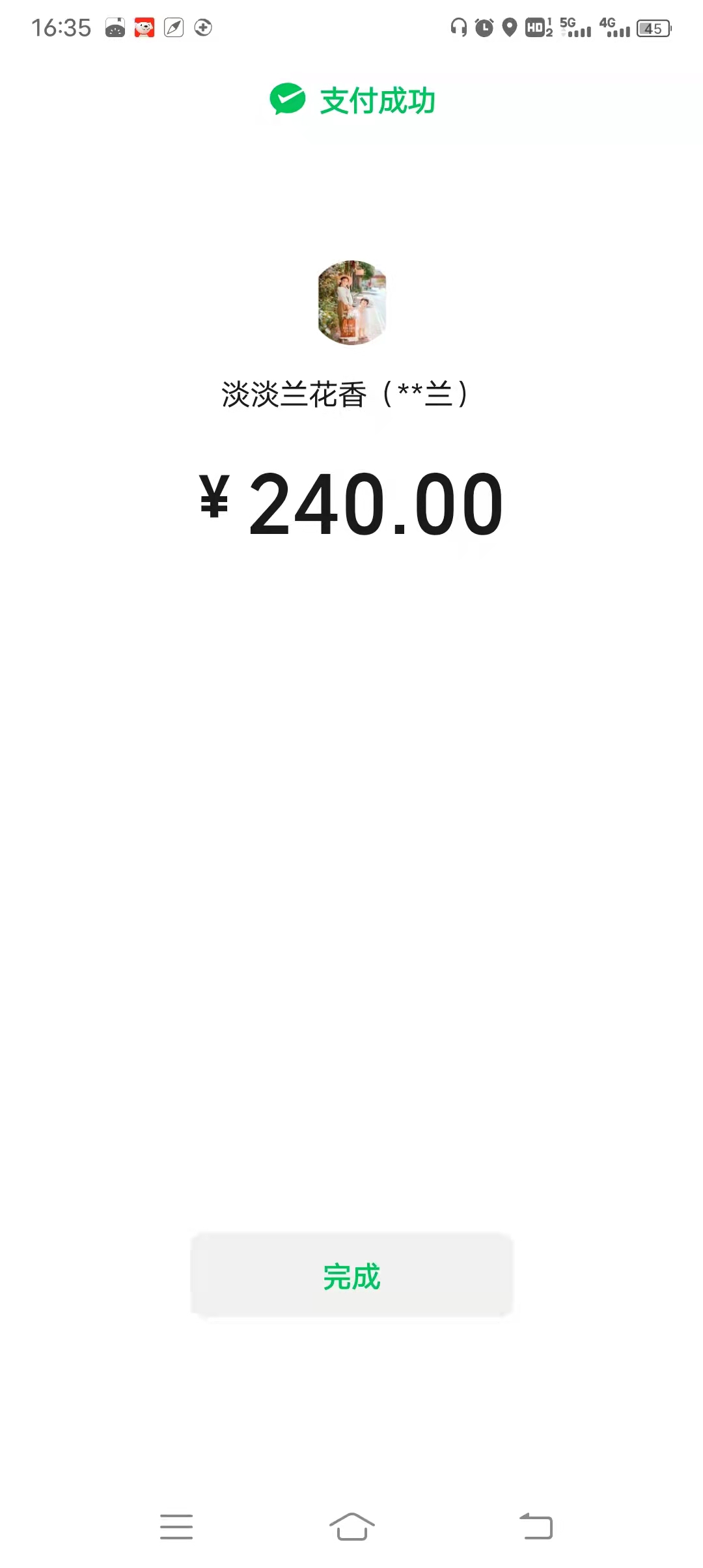Screen dimensions: 703x1568
Task: Return to the home screen
Action: pos(351,1526)
